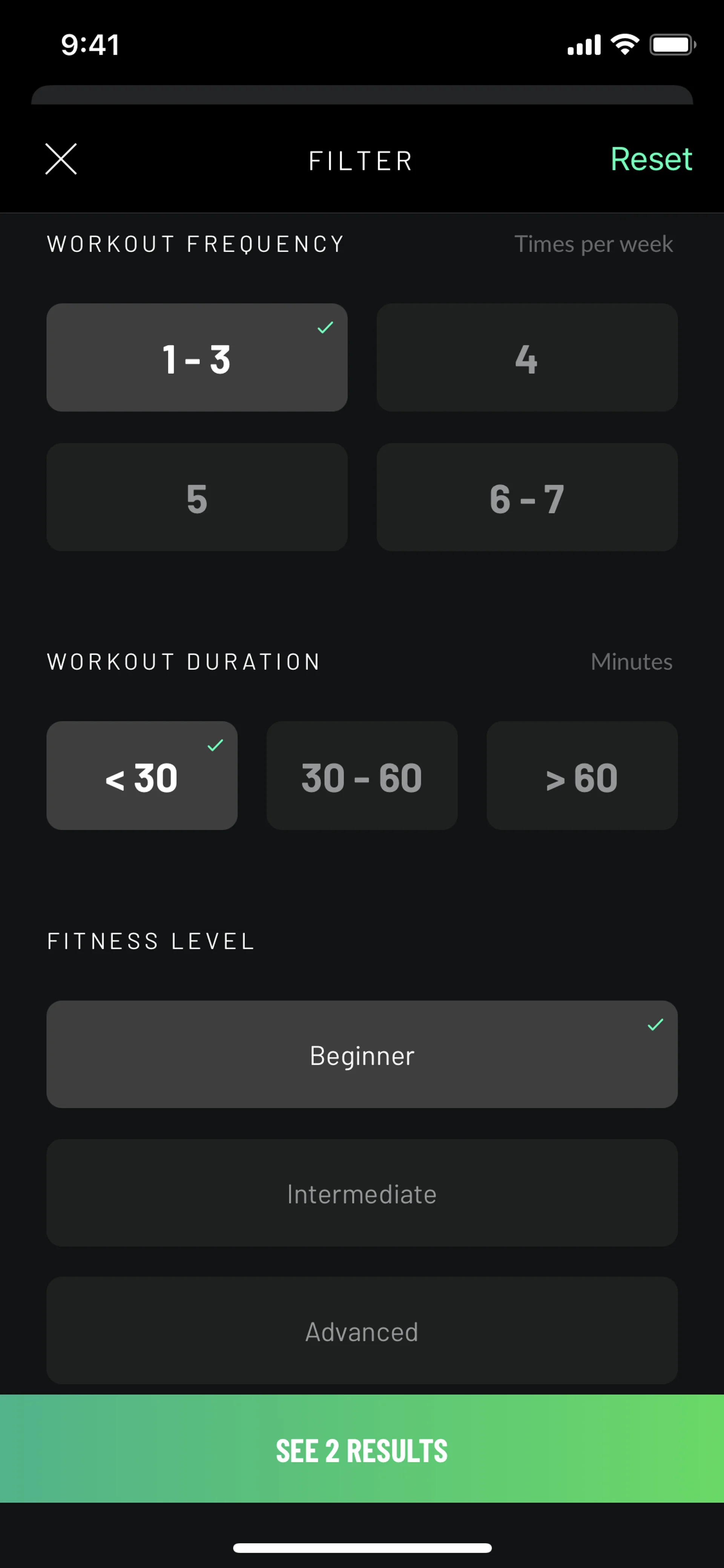Choose the Advanced fitness level
The height and width of the screenshot is (1568, 724).
[x=361, y=1331]
